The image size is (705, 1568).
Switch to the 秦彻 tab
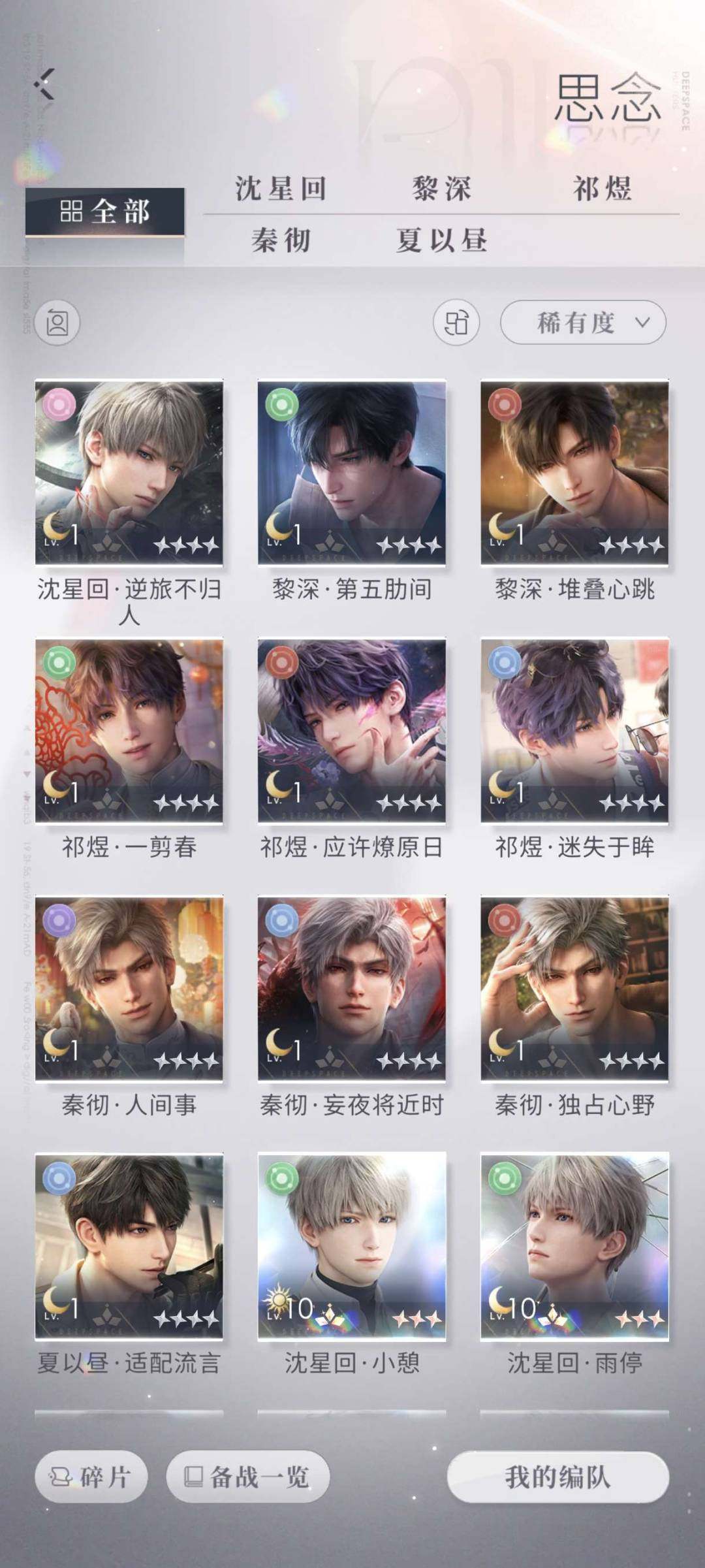coord(281,240)
